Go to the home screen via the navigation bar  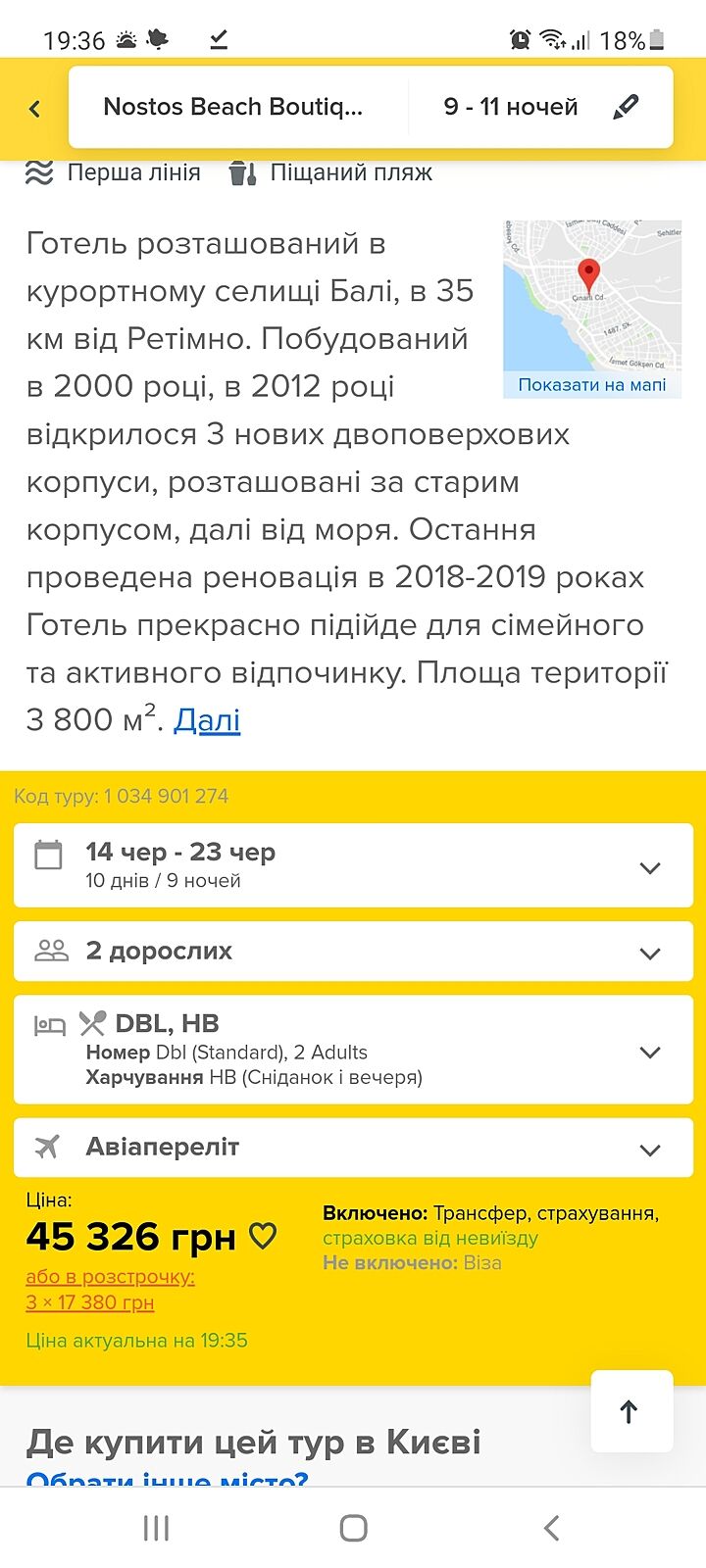click(x=353, y=1527)
